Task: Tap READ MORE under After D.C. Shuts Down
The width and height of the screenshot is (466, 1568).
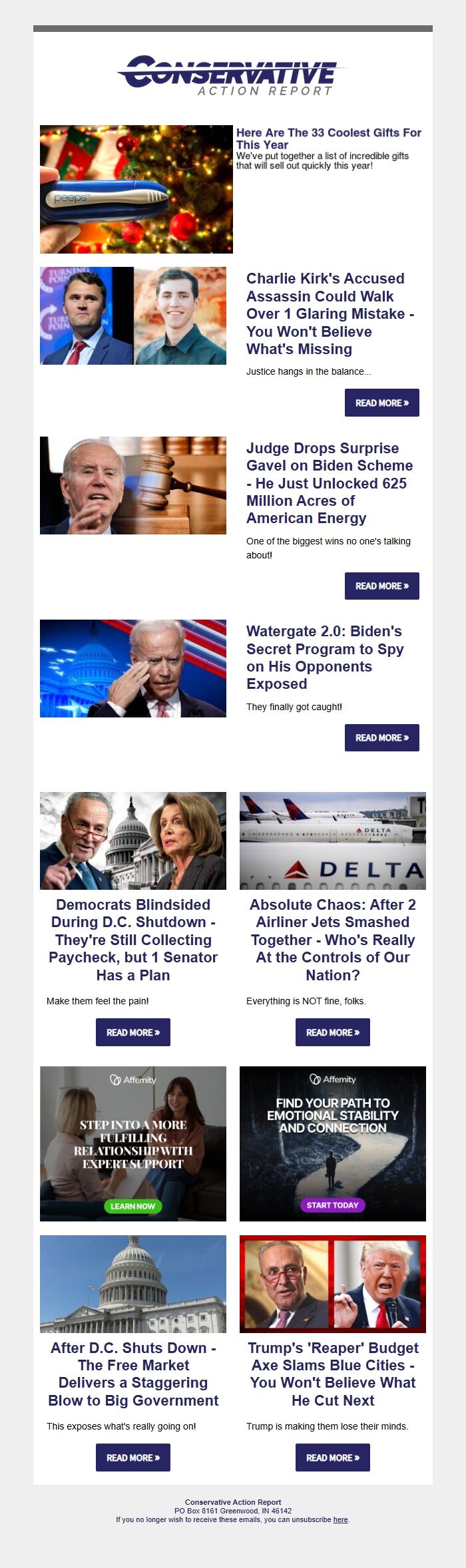Action: pos(133,1458)
